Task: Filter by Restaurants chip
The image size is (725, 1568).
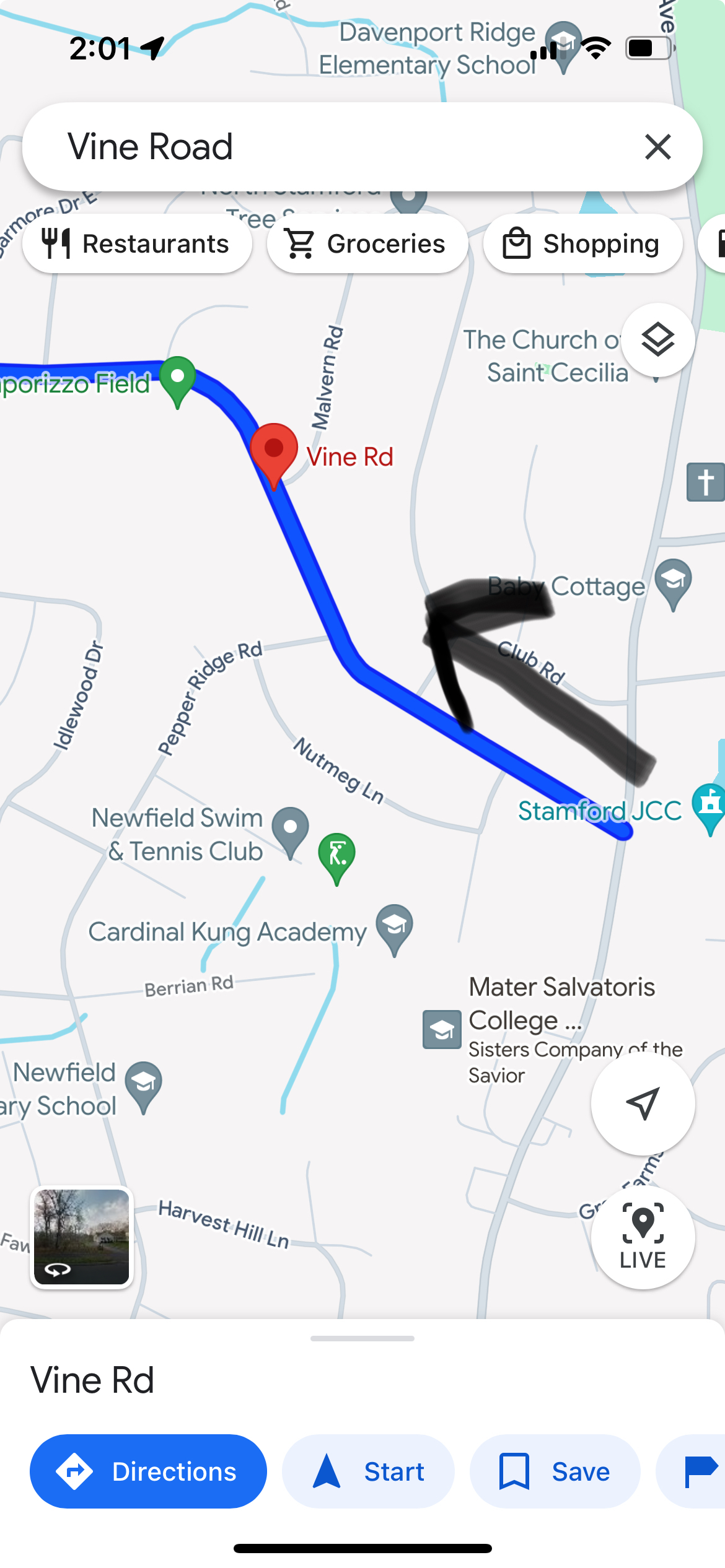Action: (137, 243)
